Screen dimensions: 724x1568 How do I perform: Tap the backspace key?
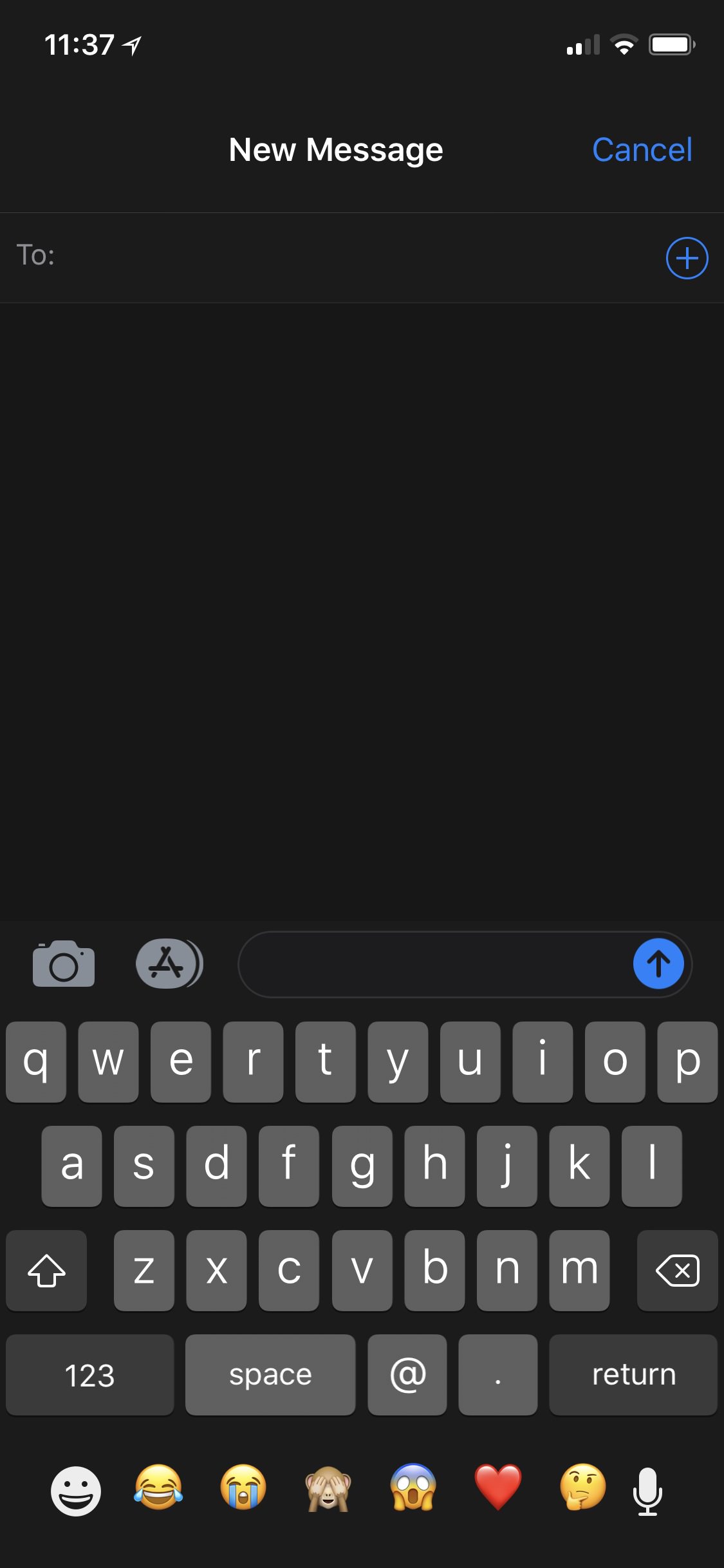pyautogui.click(x=677, y=1271)
